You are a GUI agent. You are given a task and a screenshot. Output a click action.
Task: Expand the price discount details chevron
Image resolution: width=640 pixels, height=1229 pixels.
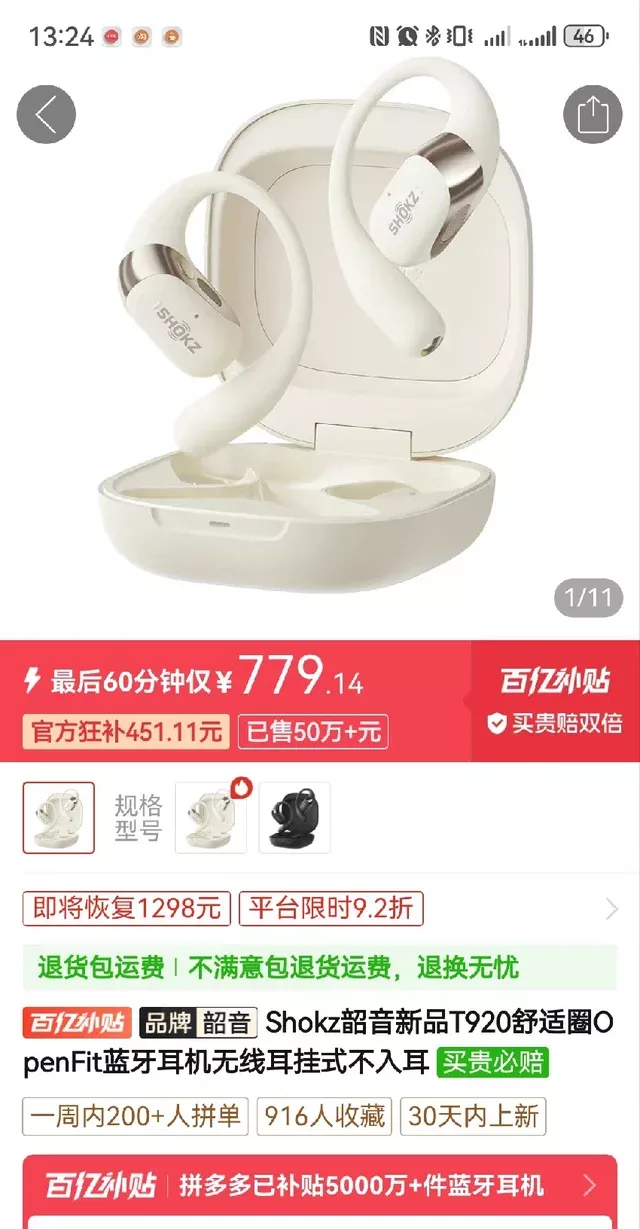point(612,909)
